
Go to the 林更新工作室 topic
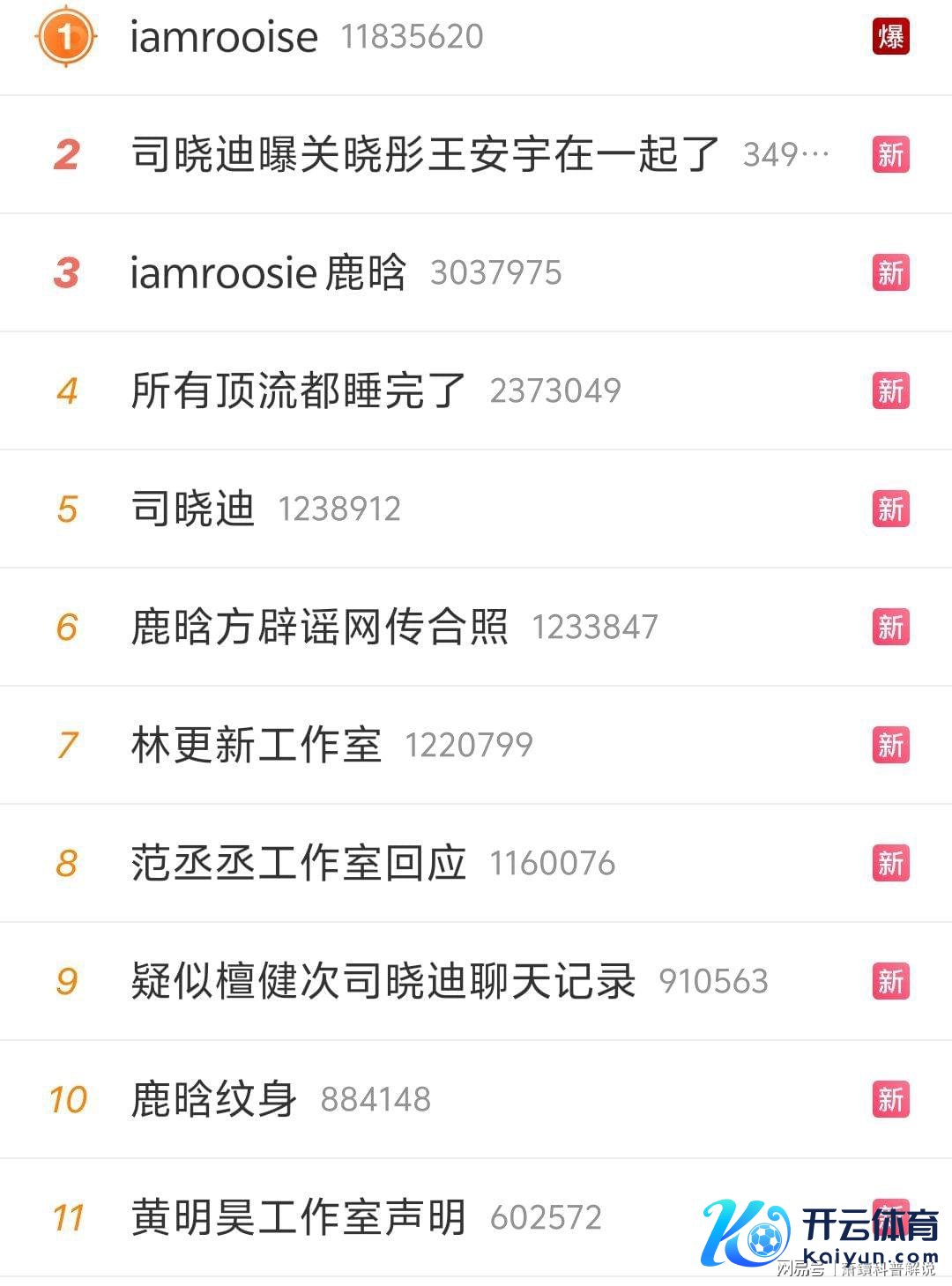pos(256,745)
